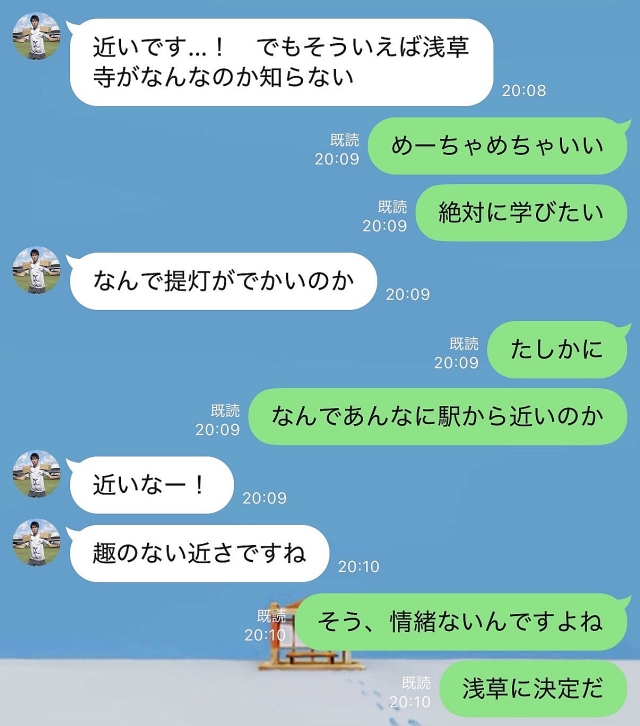Viewport: 640px width, 726px height.
Task: Select the avatar beside 趣のない近さですね
Action: [x=37, y=542]
